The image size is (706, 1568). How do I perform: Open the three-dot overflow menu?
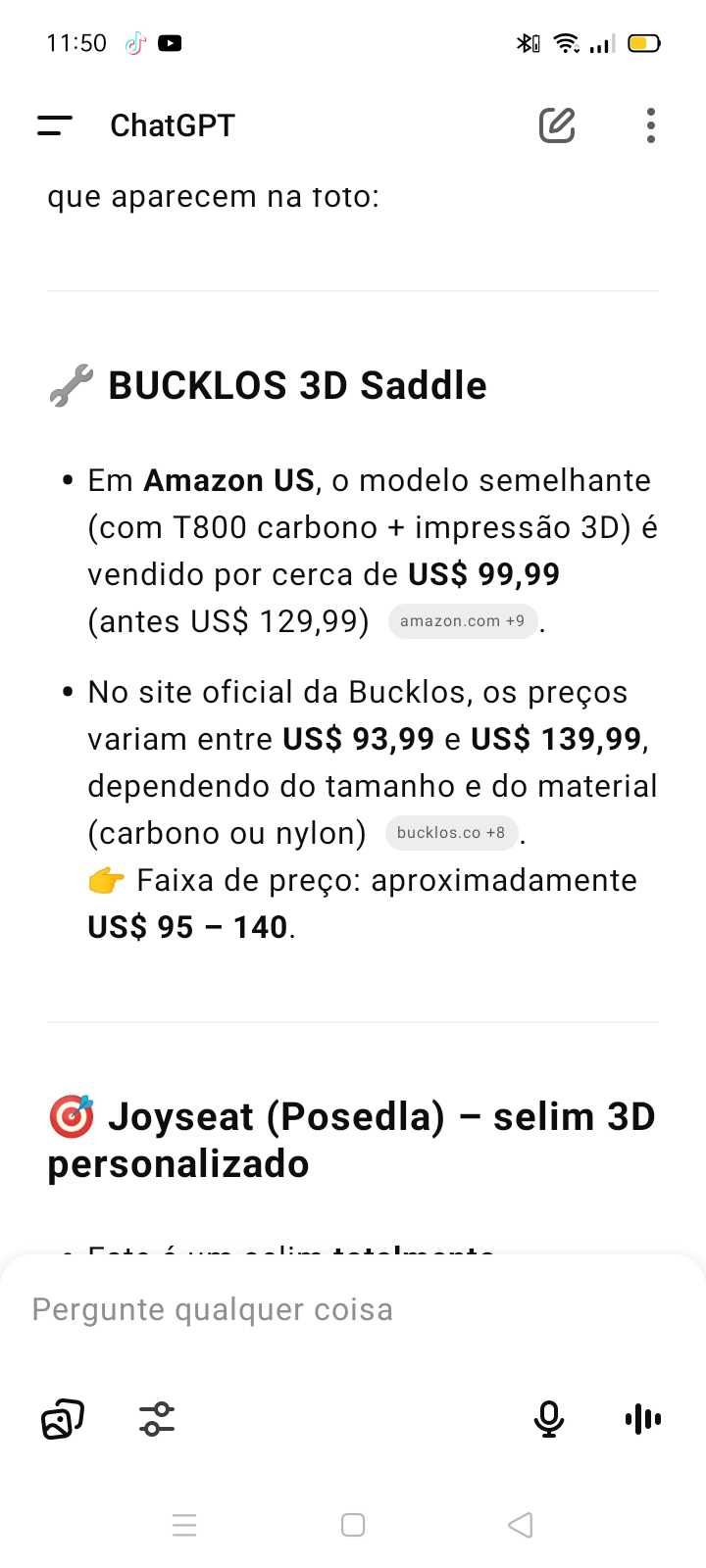click(650, 125)
